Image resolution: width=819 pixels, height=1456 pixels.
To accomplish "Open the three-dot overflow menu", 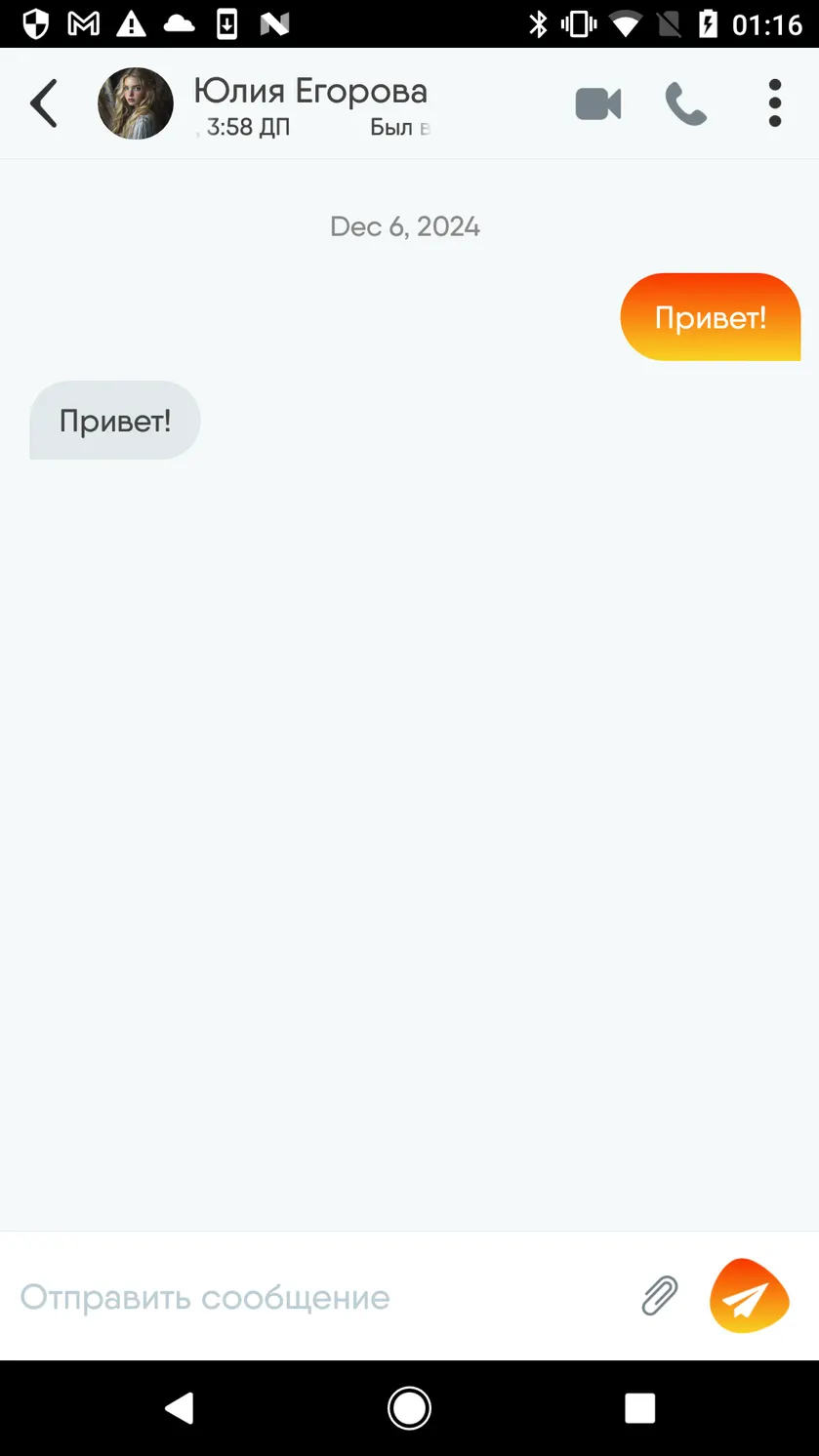I will tap(775, 103).
